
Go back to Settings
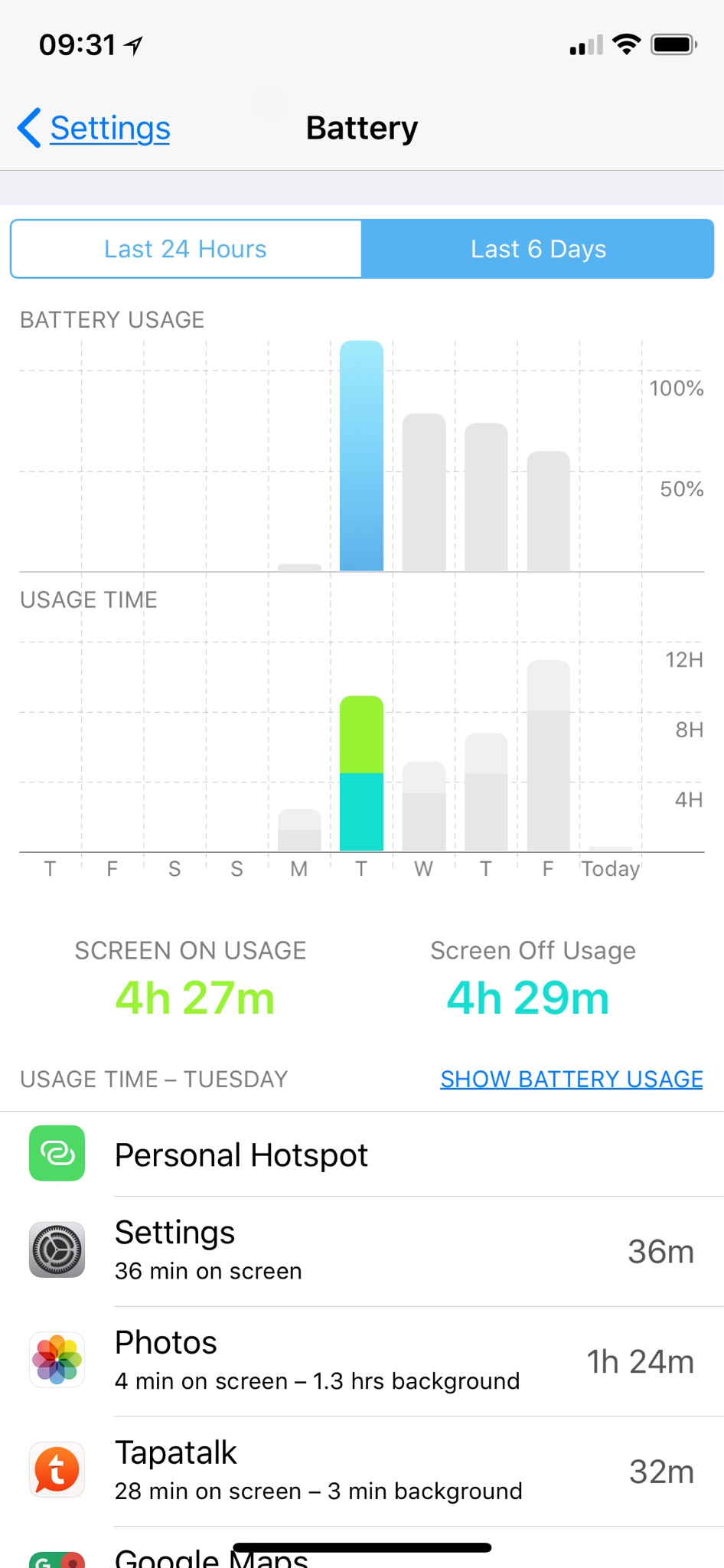95,128
